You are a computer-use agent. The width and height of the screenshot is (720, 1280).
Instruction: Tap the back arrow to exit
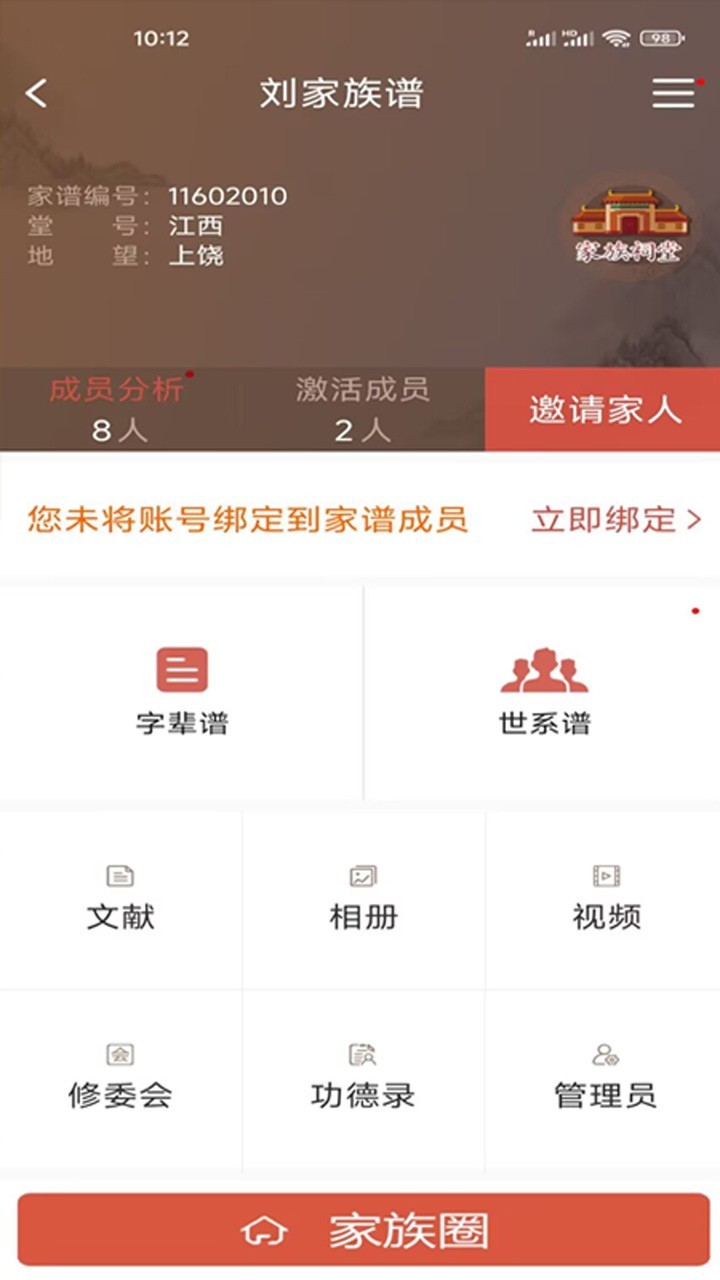[35, 92]
